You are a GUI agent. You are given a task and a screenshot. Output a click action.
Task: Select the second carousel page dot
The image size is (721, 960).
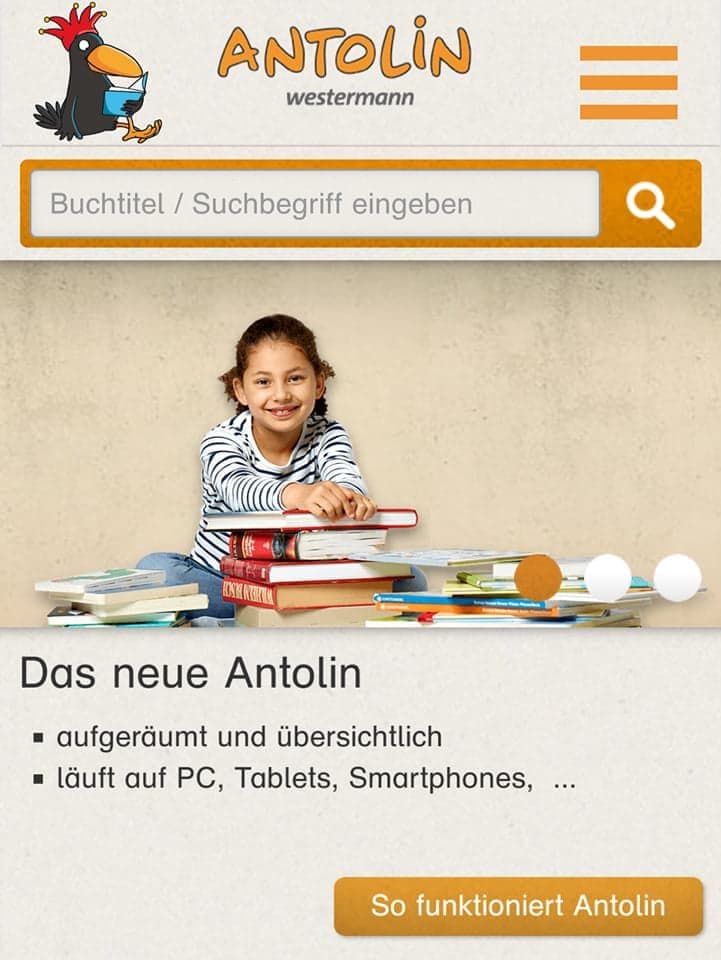[x=608, y=578]
